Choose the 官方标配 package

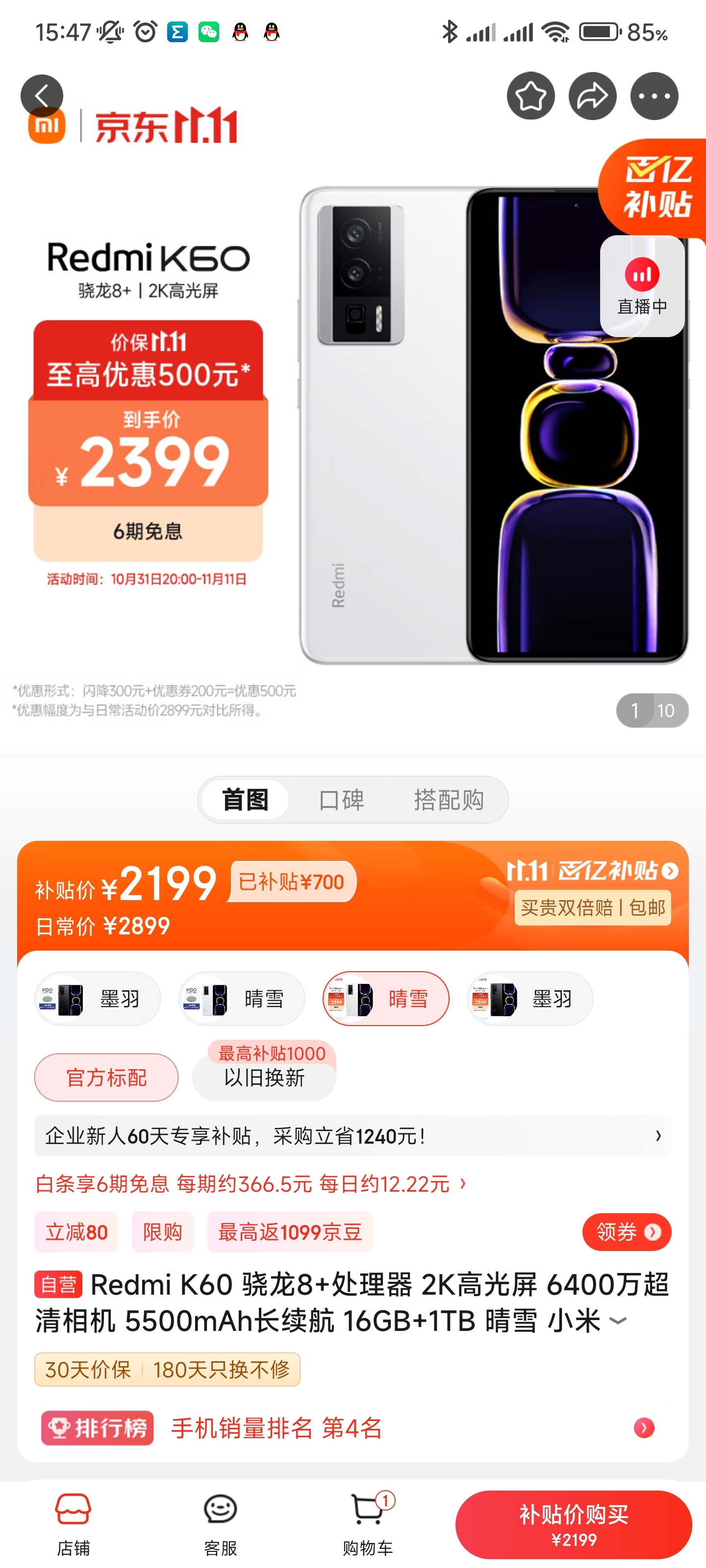pyautogui.click(x=106, y=1077)
